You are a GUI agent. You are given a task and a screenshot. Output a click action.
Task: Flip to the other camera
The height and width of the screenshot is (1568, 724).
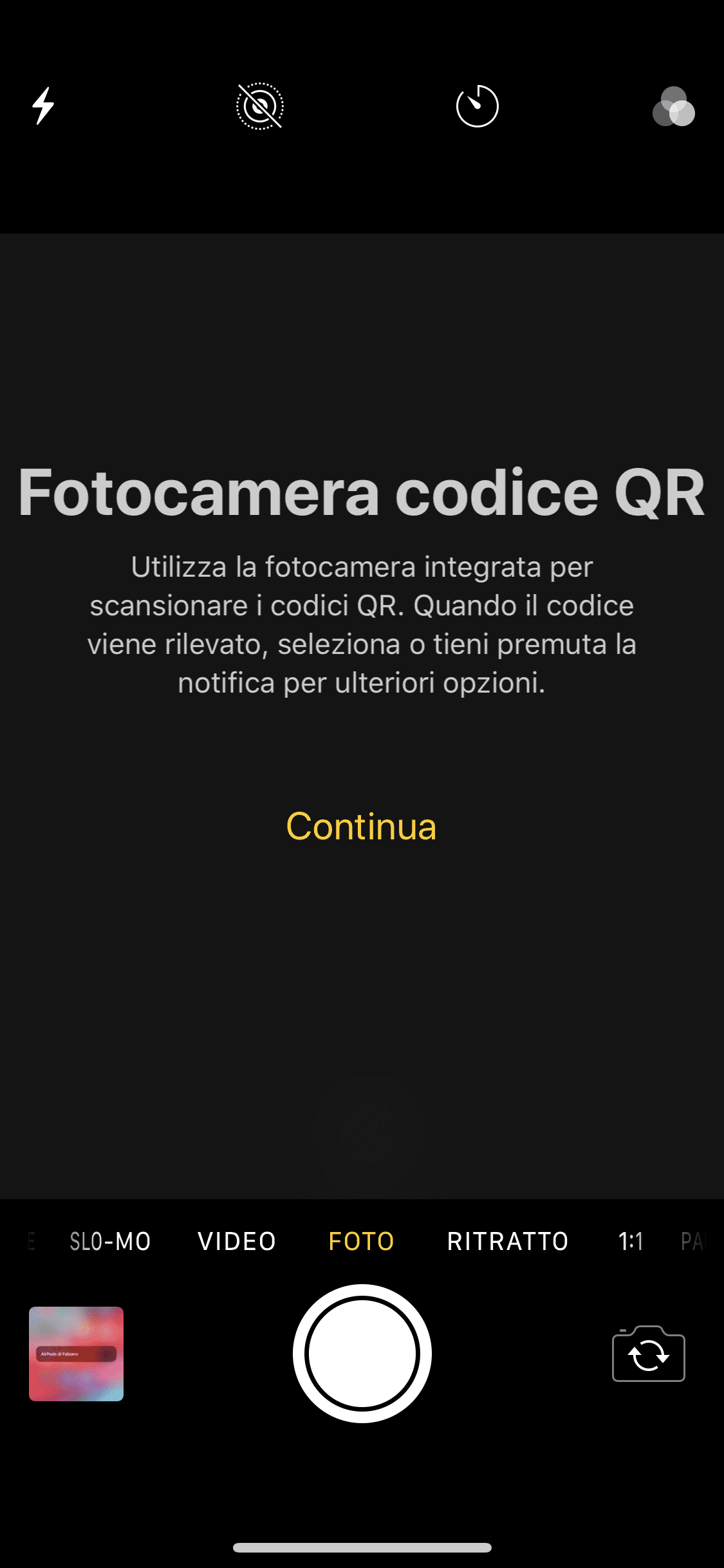click(x=648, y=1354)
